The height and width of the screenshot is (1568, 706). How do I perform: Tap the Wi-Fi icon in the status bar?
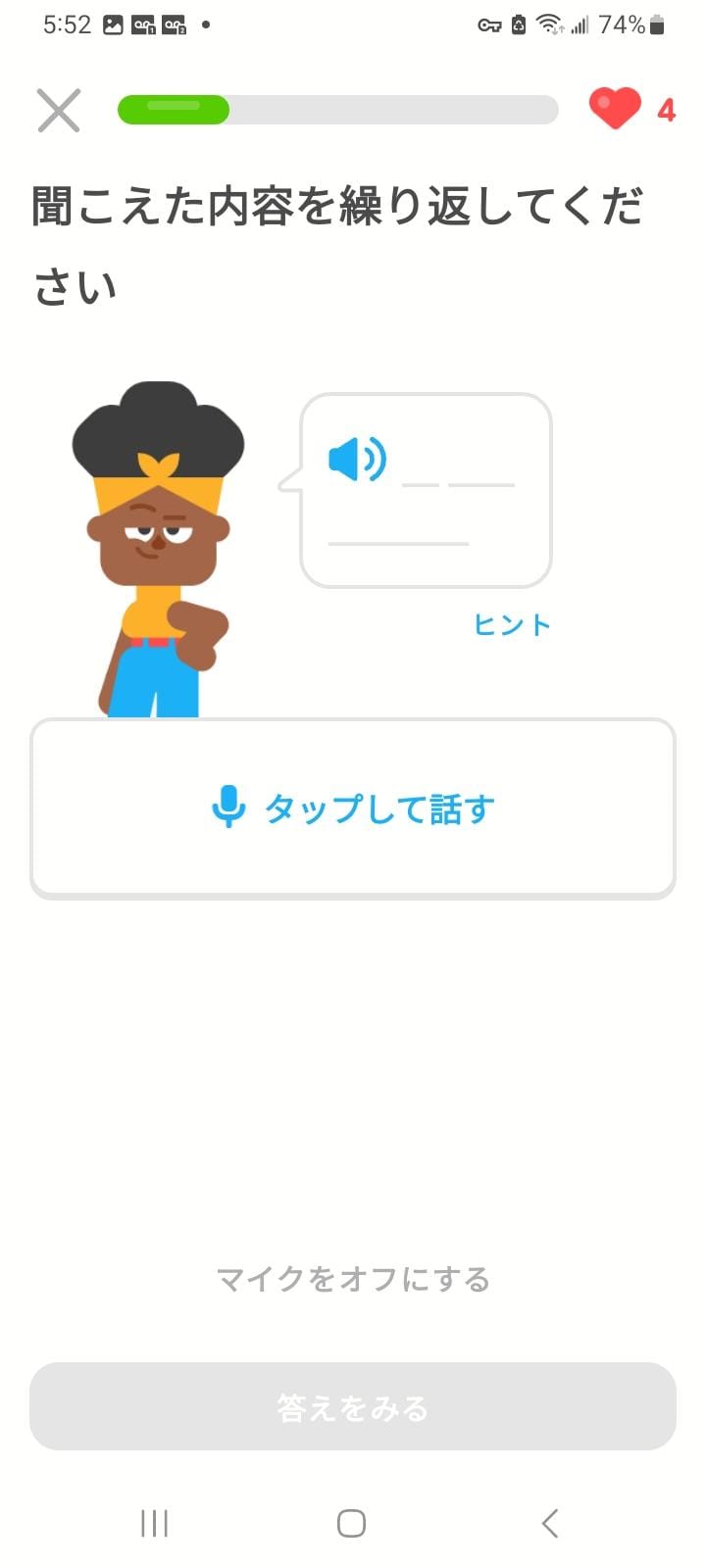tap(549, 24)
